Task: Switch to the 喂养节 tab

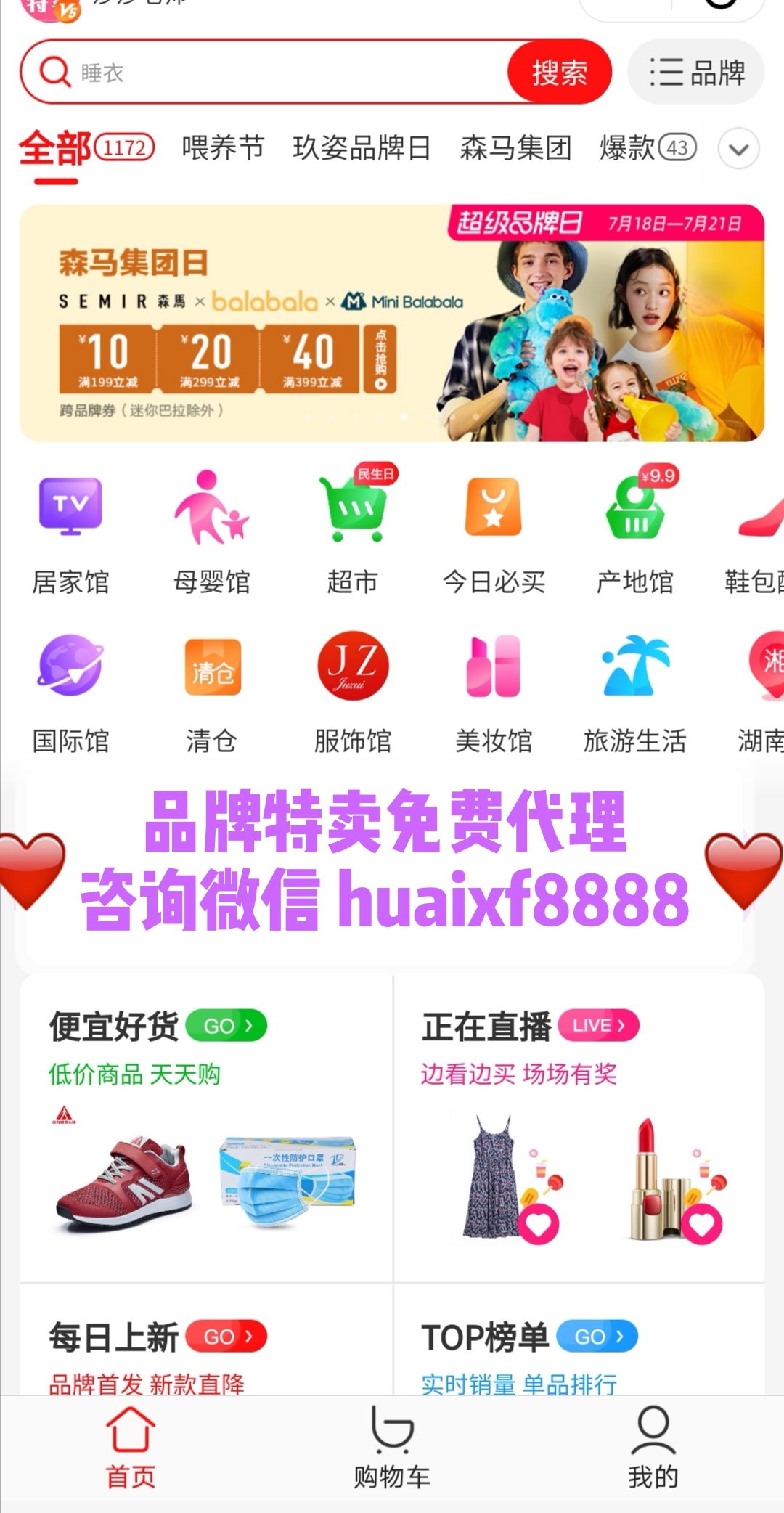Action: (223, 148)
